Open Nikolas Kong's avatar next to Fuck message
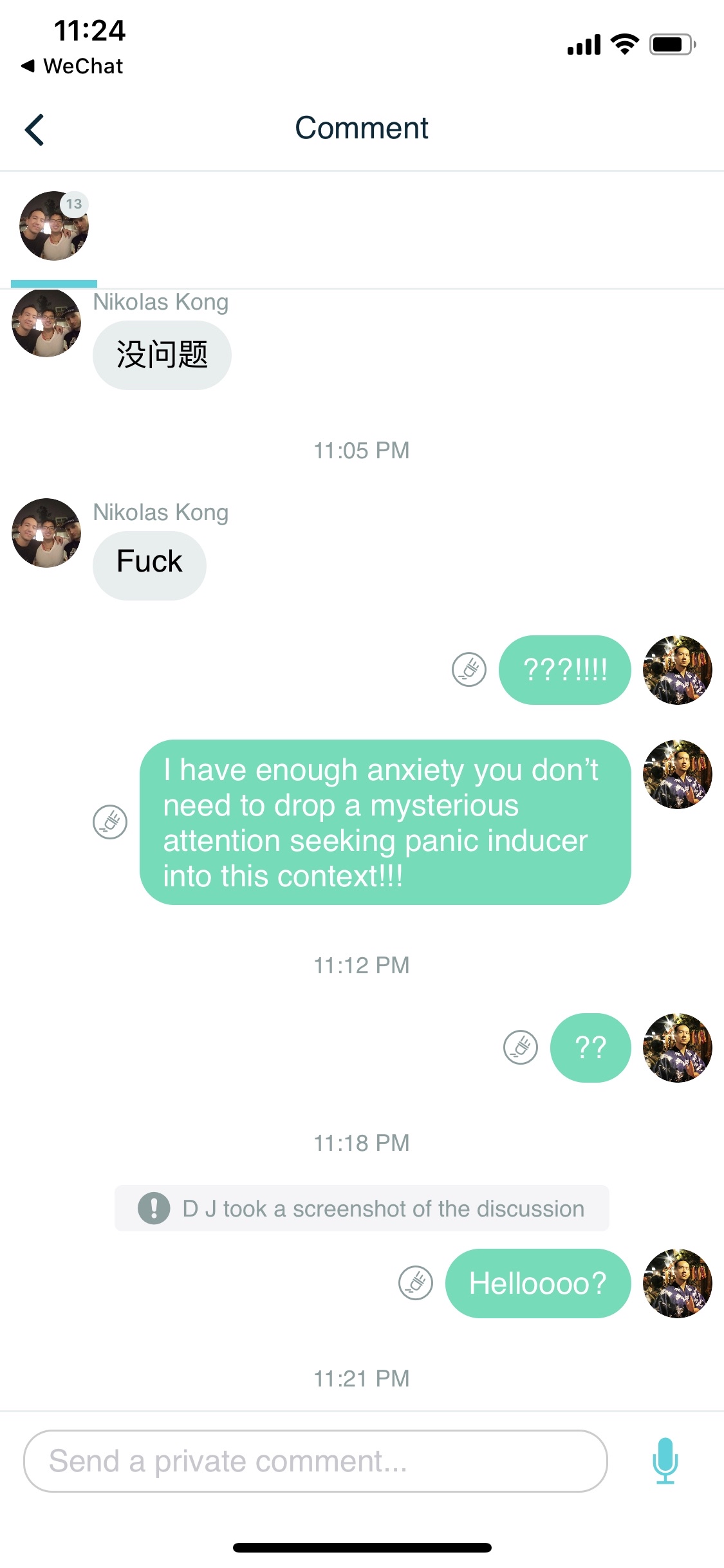This screenshot has width=724, height=1568. tap(46, 533)
